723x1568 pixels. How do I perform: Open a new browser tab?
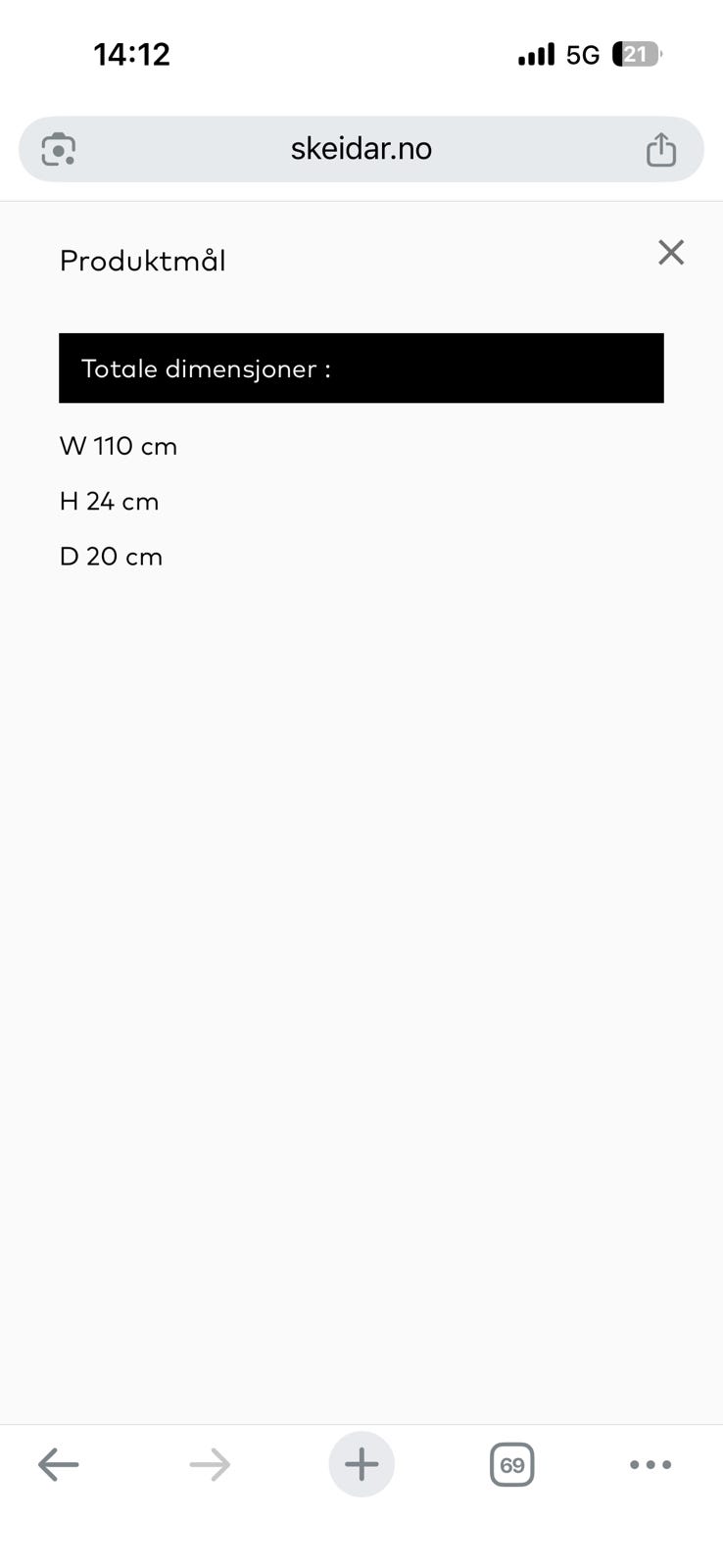361,1464
